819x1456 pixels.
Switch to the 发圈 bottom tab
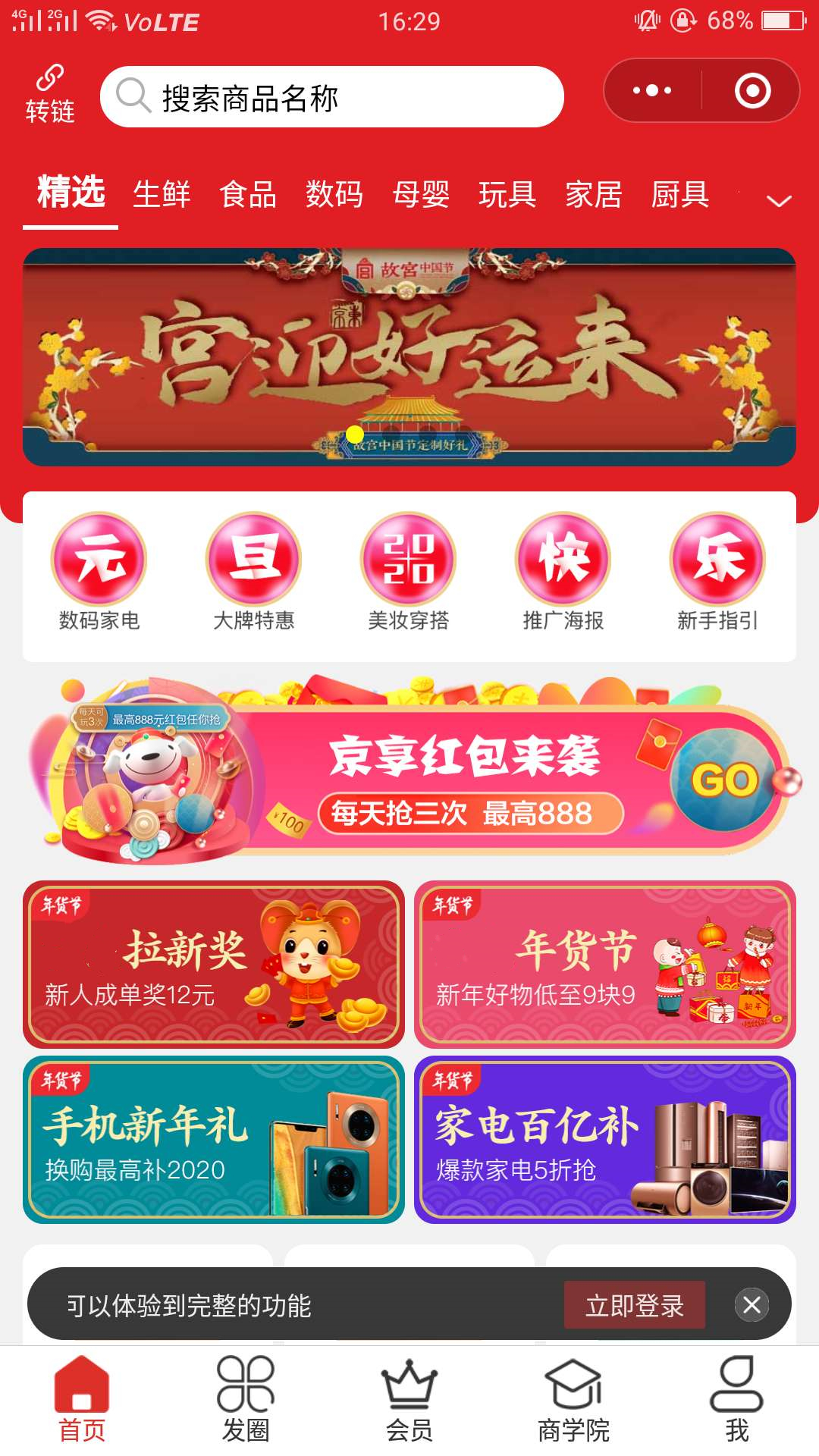[x=246, y=1399]
